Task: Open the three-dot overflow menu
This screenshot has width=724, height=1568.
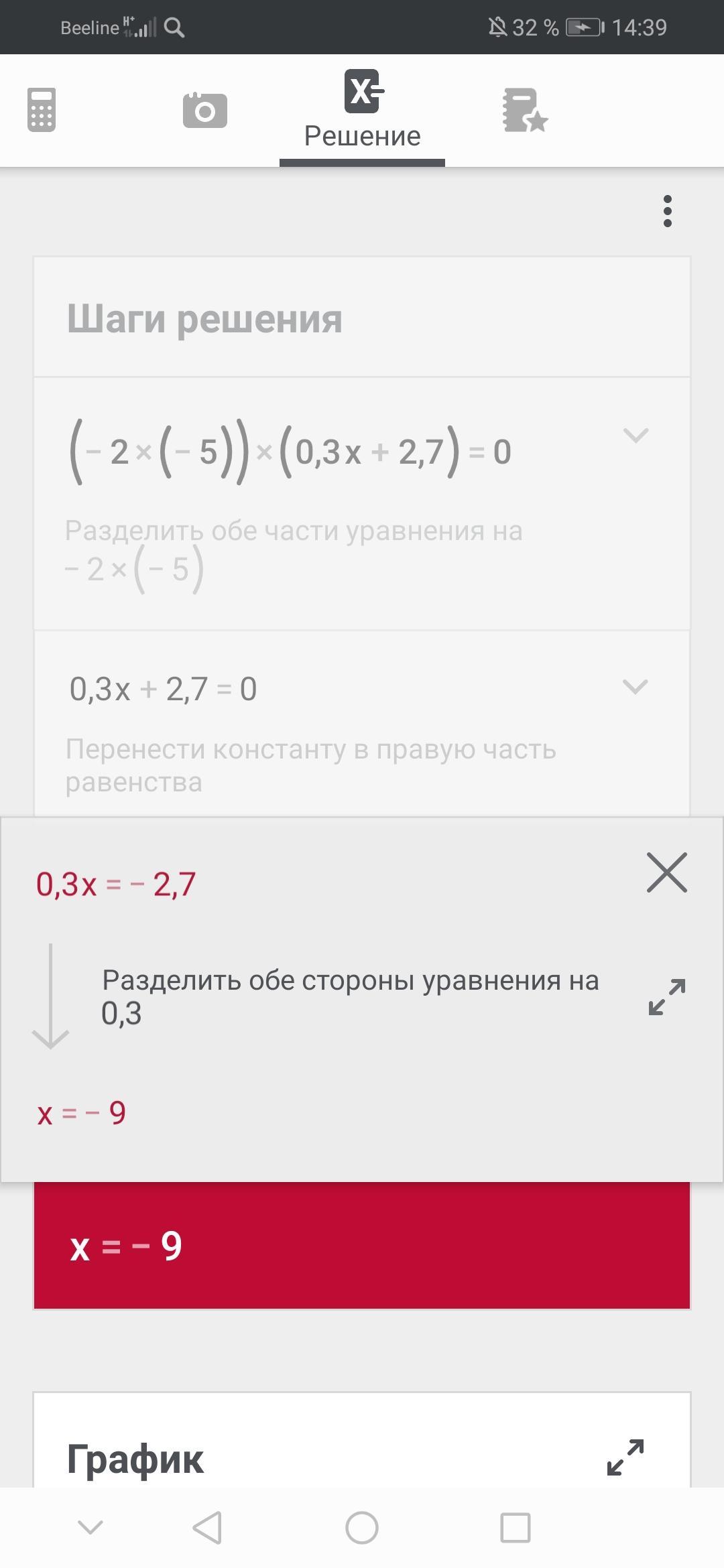Action: click(x=667, y=211)
